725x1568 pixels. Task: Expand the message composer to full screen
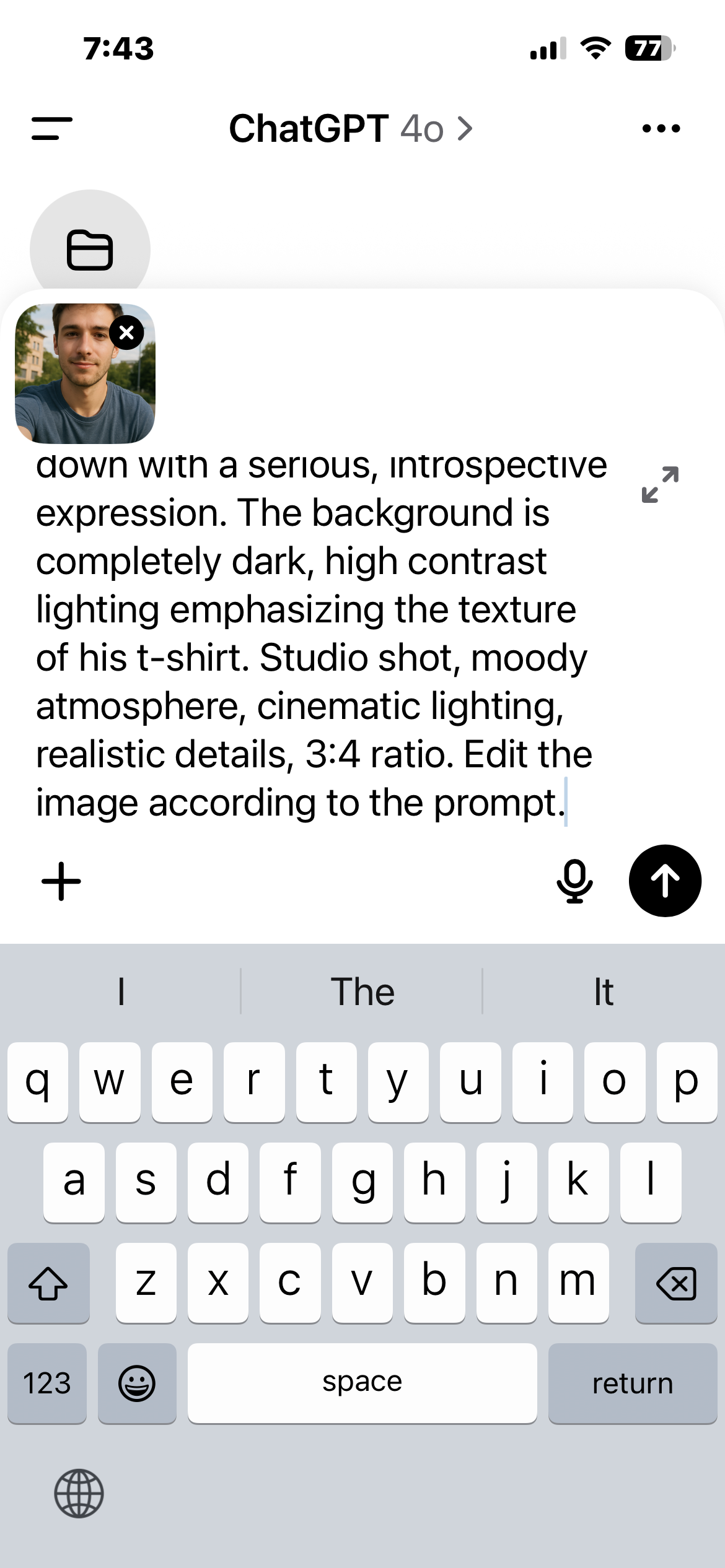pos(660,484)
